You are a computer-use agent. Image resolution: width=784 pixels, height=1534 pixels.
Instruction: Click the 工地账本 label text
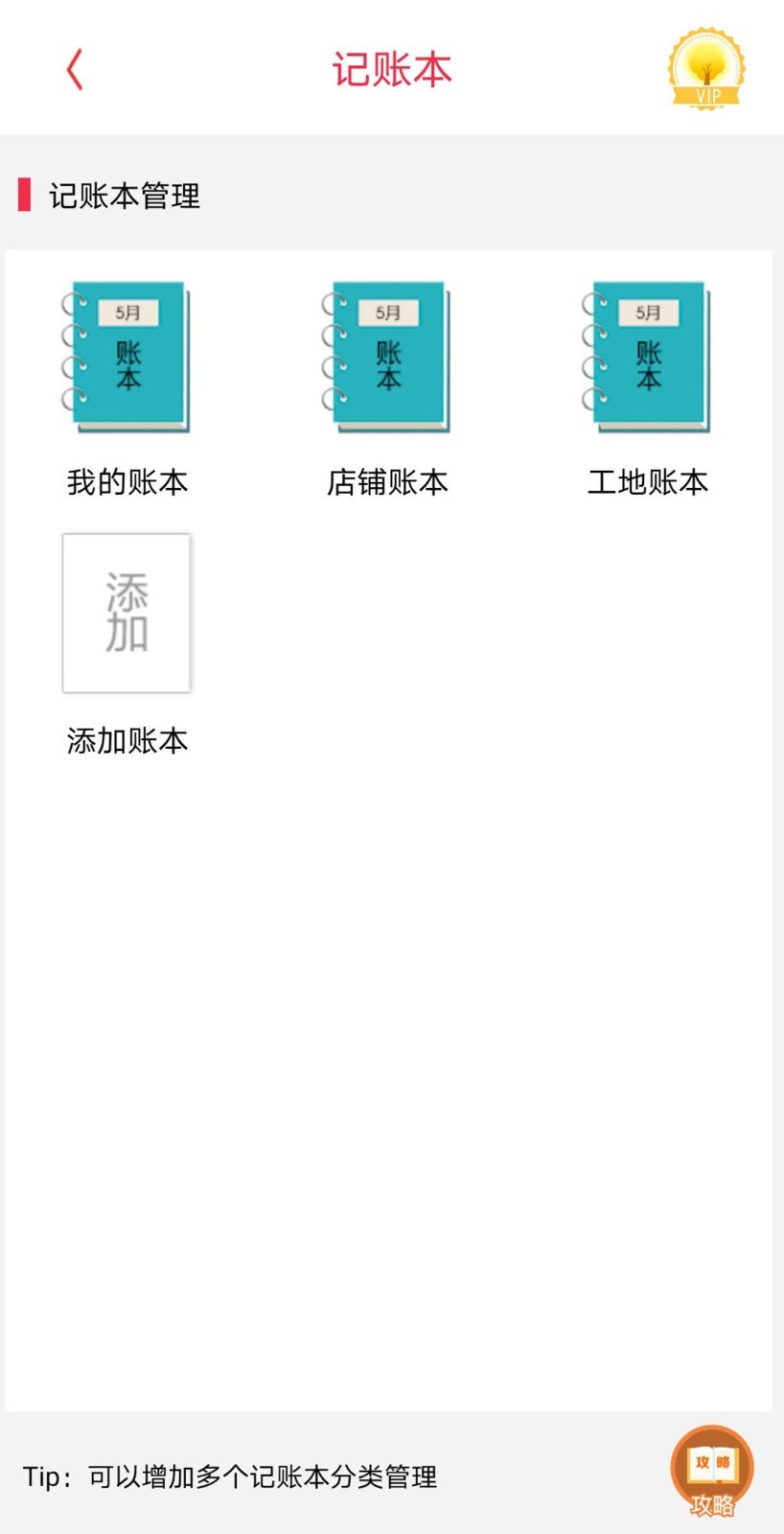pos(648,482)
